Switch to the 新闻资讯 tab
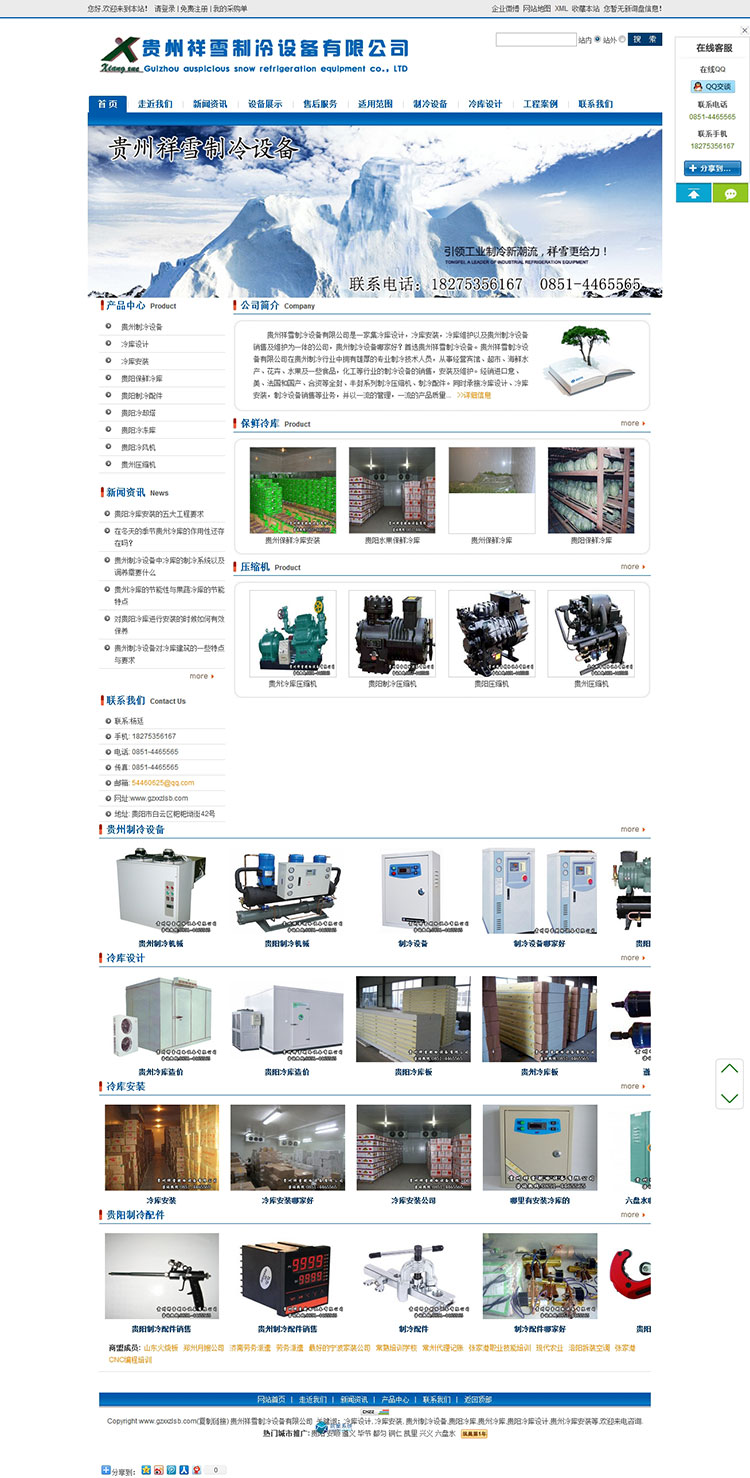This screenshot has width=750, height=1478. point(210,104)
